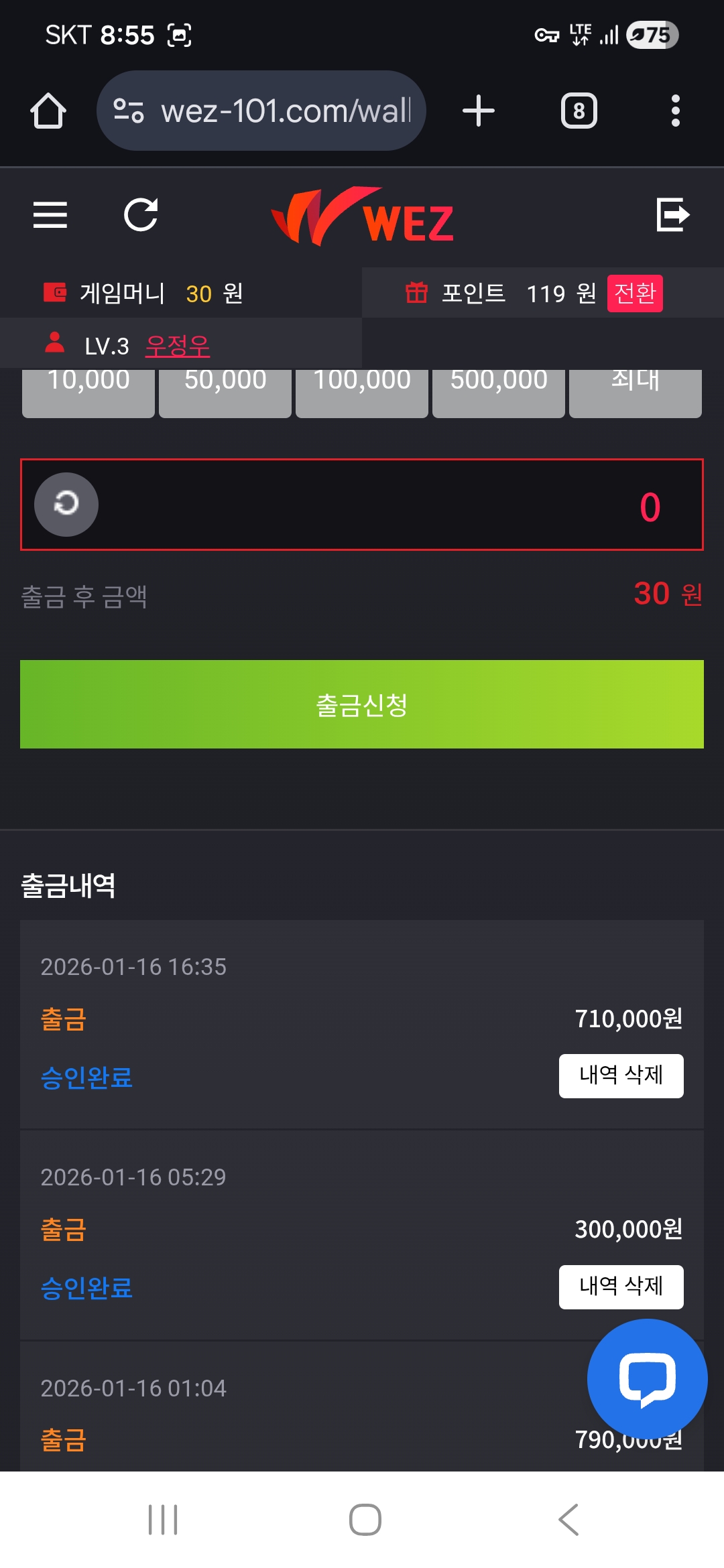Image resolution: width=724 pixels, height=1568 pixels.
Task: Submit the 출금신청 withdrawal request
Action: point(362,704)
